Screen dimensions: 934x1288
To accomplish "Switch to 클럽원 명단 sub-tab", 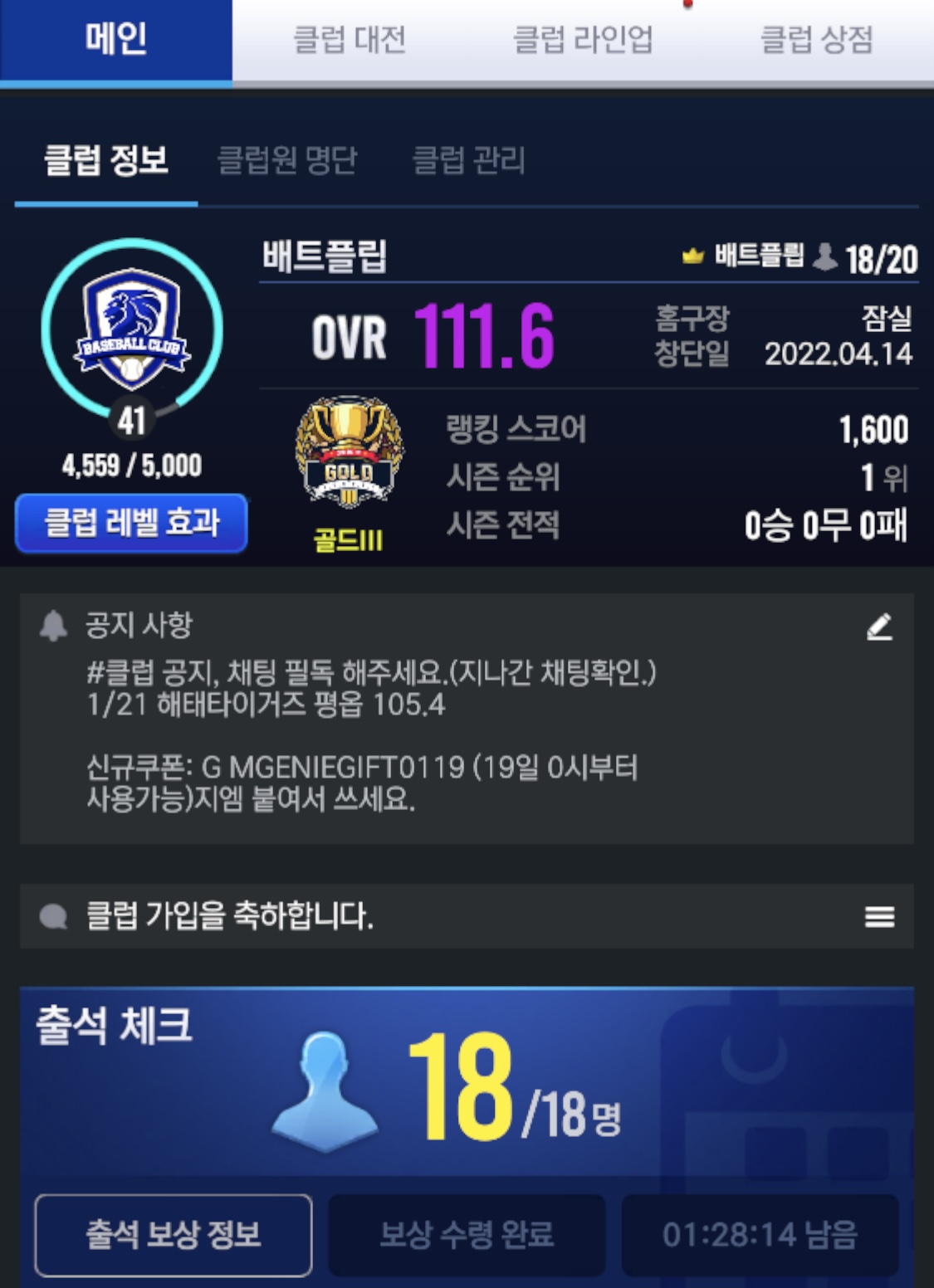I will point(286,160).
